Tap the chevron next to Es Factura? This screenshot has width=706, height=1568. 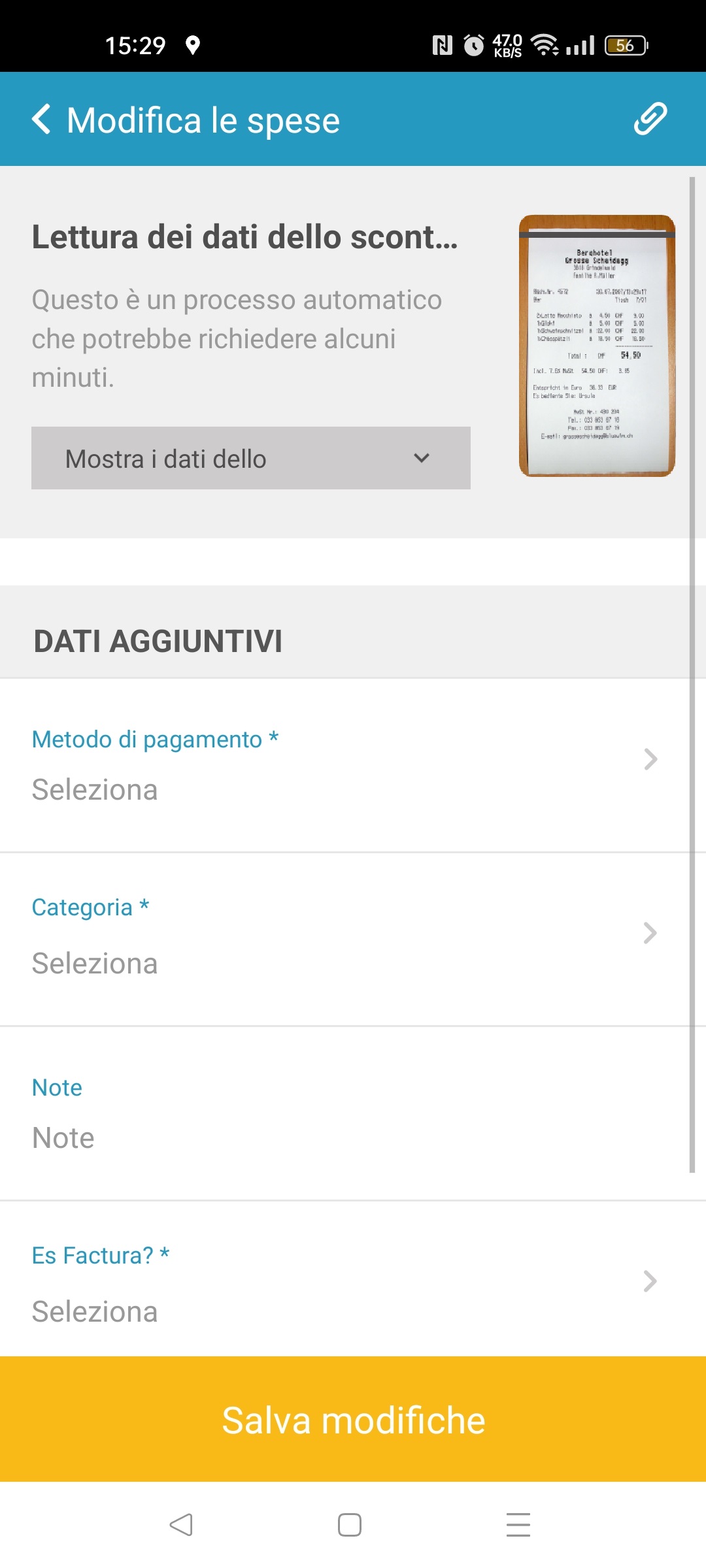pos(649,1282)
